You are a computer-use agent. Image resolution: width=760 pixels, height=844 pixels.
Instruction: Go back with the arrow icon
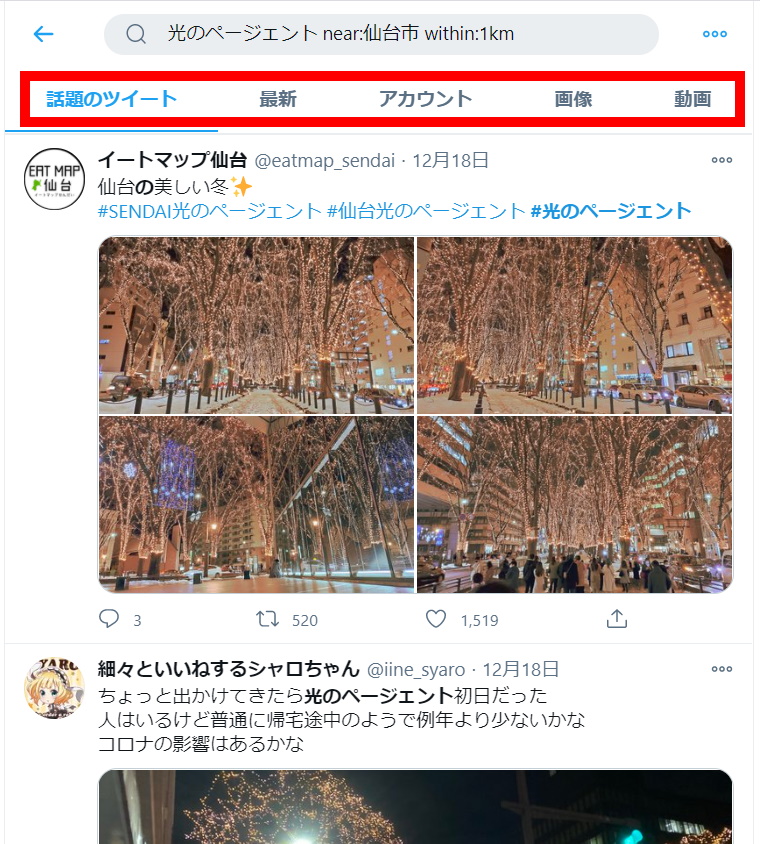point(43,34)
